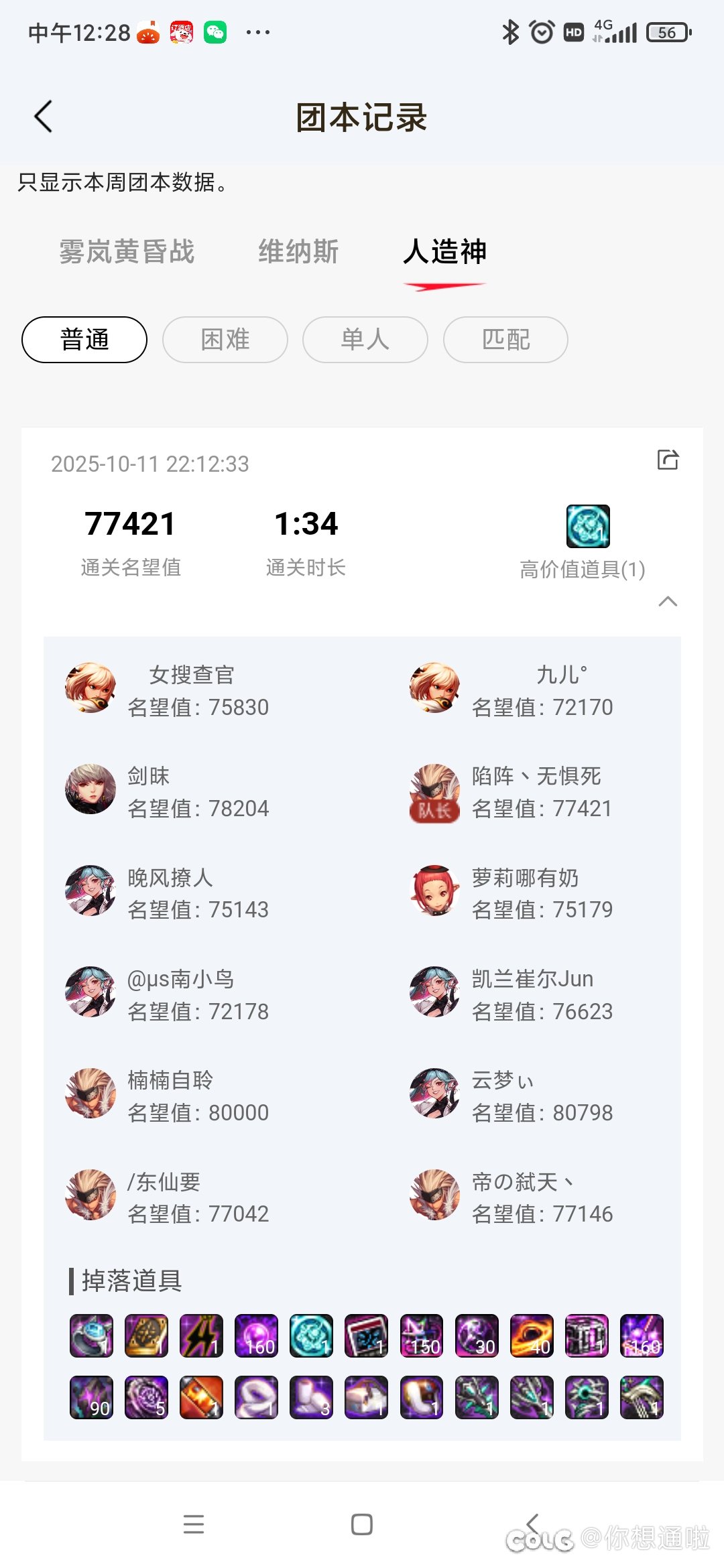724x1568 pixels.
Task: Go back from 团本记录 page
Action: (44, 117)
